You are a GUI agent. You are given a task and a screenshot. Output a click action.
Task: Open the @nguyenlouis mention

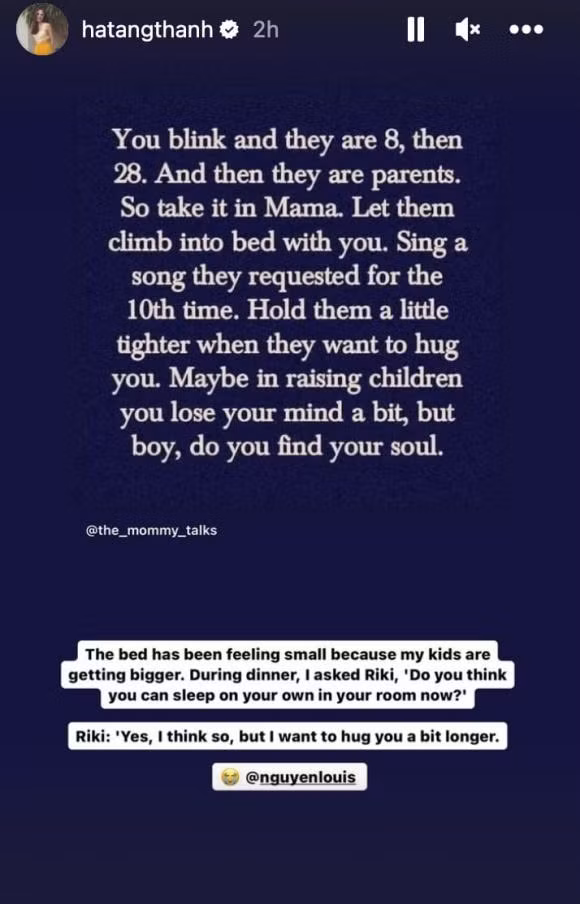tap(300, 777)
